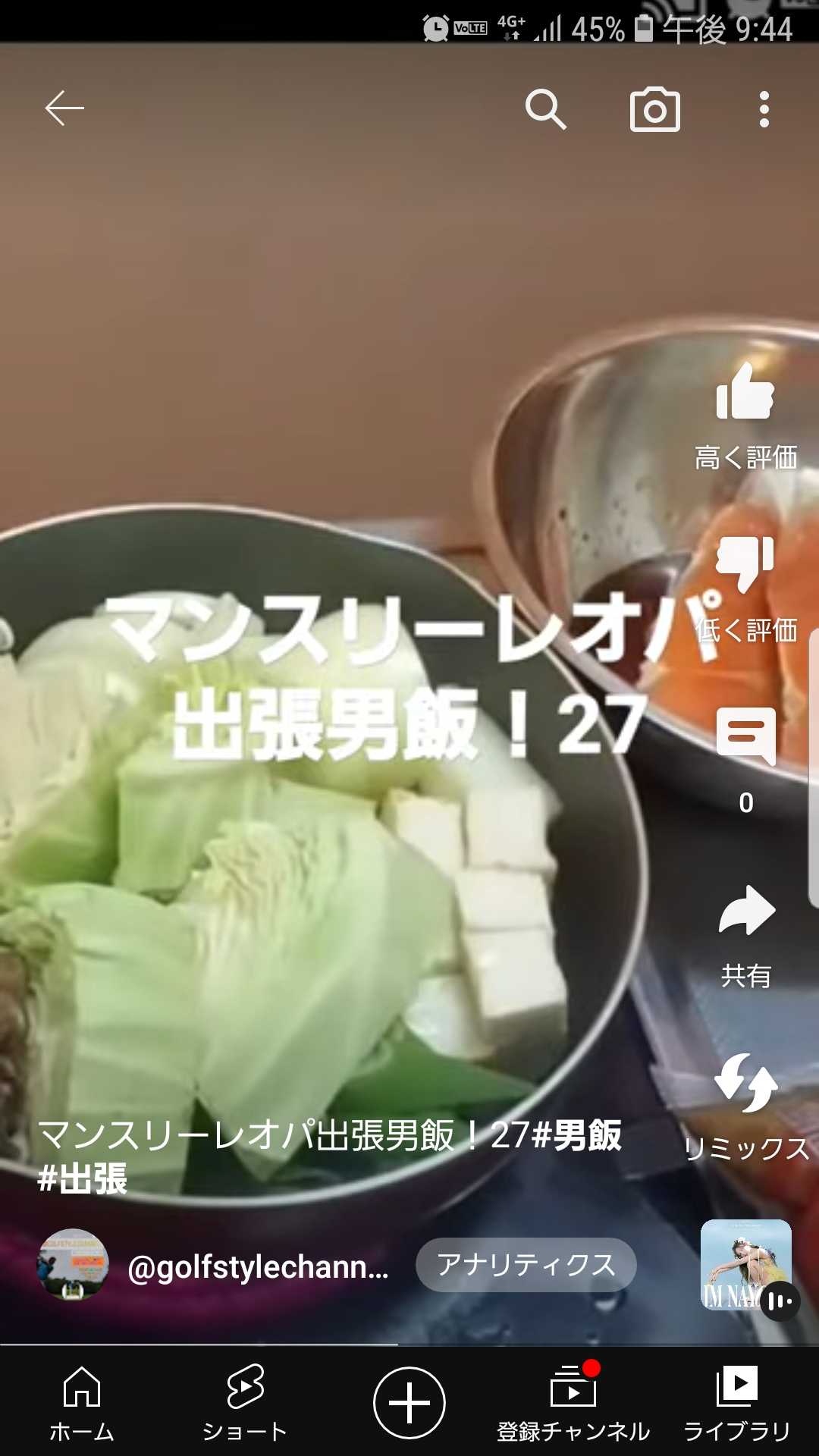Open the channel avatar picture

73,1264
